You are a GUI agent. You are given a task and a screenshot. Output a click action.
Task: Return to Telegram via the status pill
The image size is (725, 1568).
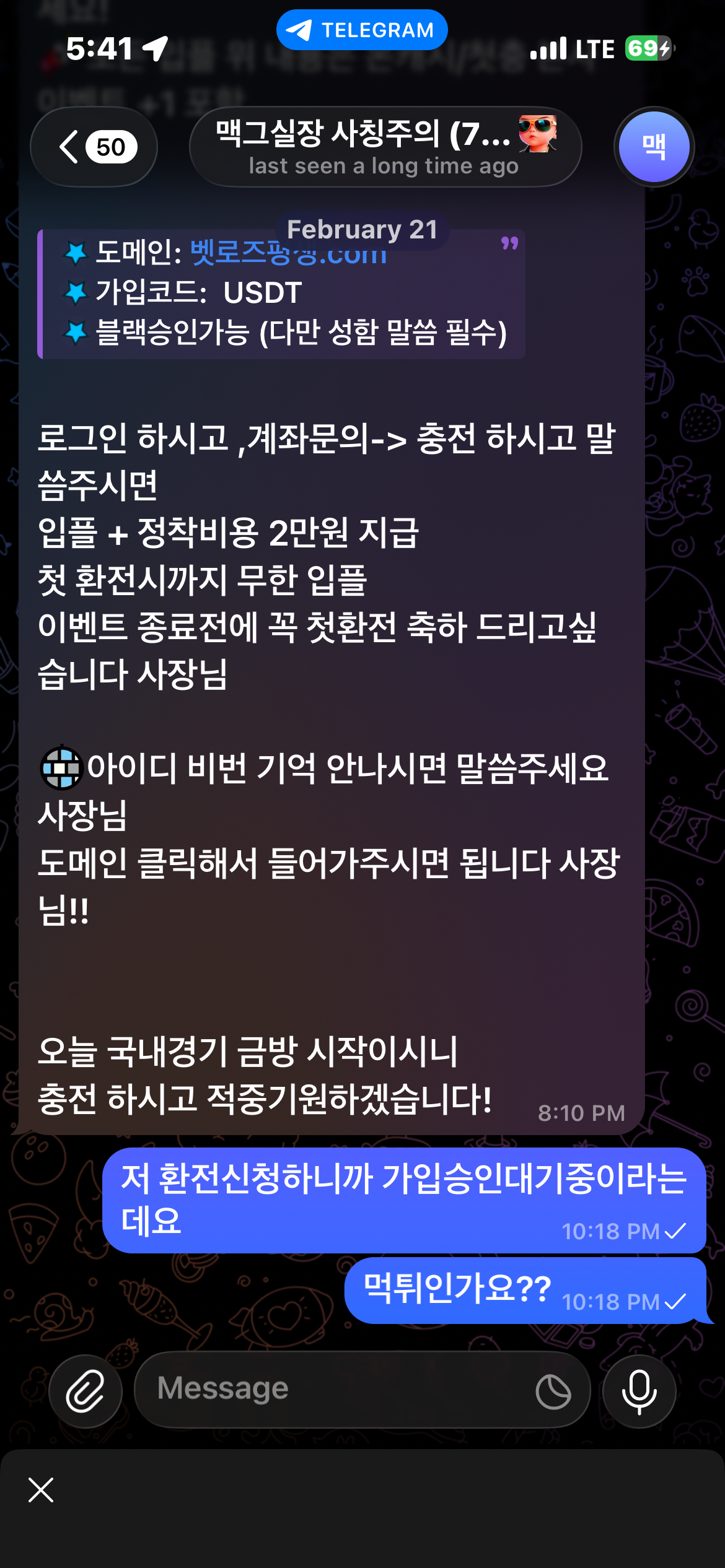(x=362, y=30)
